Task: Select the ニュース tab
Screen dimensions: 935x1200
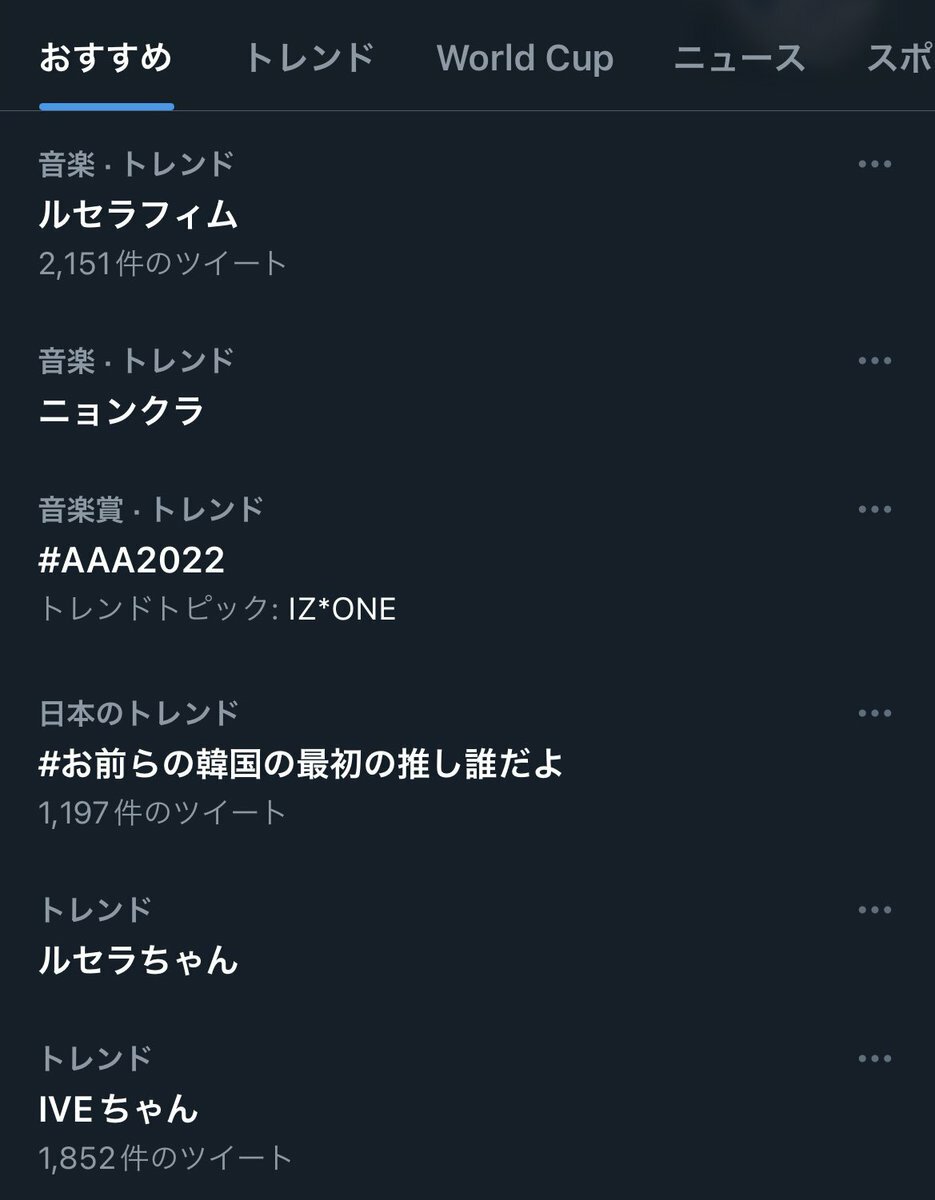Action: click(x=739, y=58)
